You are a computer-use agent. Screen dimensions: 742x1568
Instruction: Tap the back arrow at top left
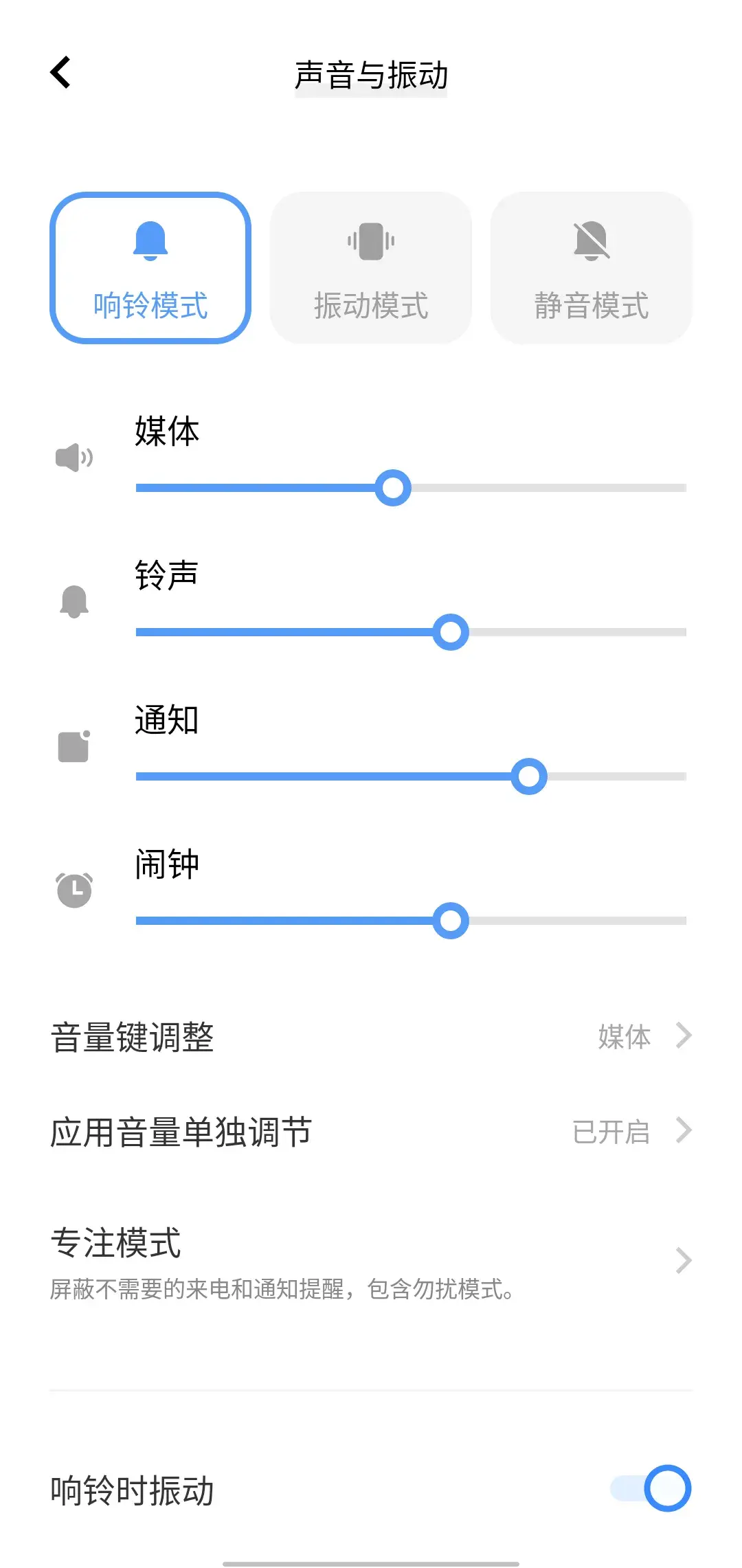click(60, 71)
